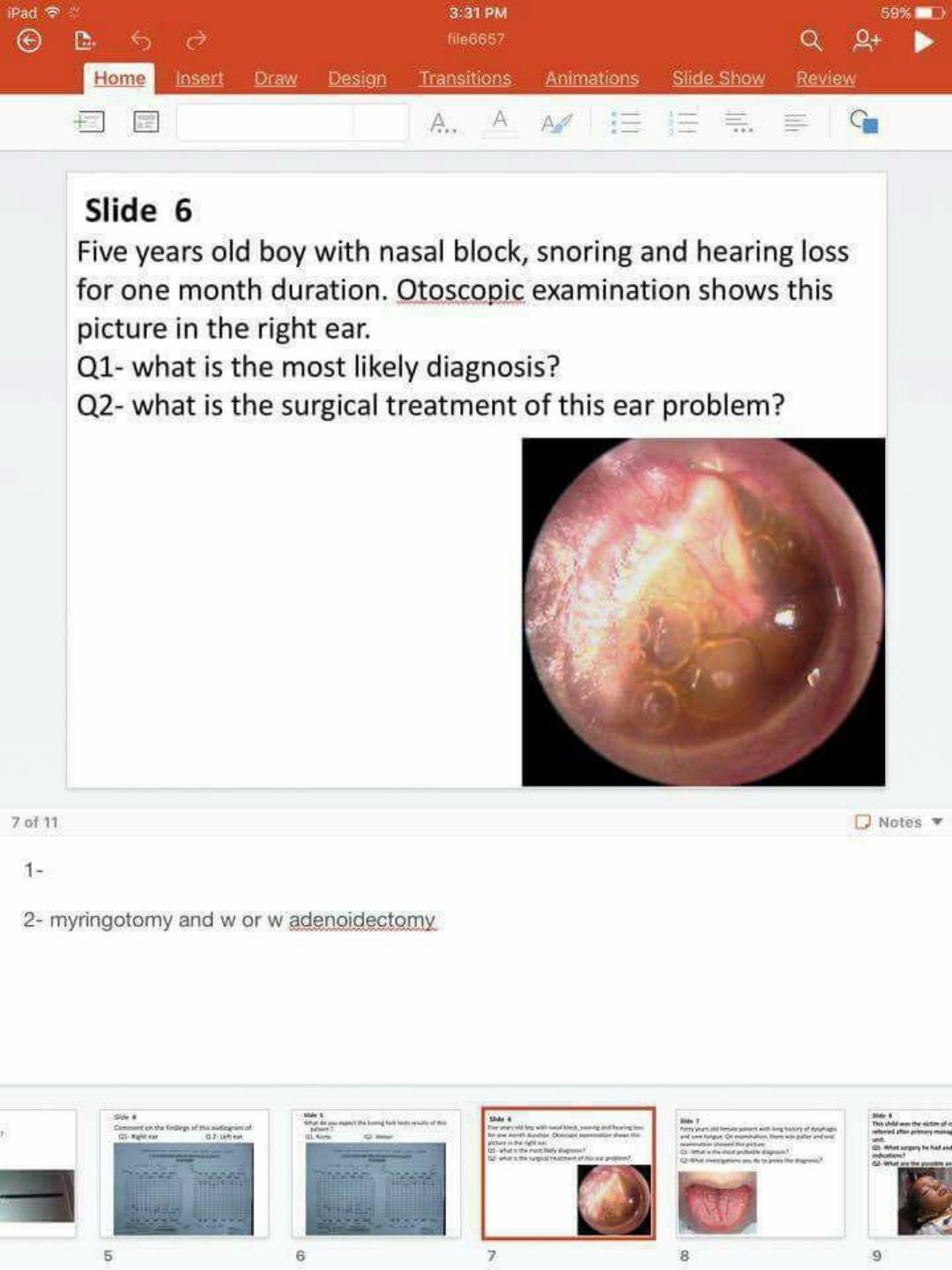The image size is (952, 1270).
Task: Insert shapes from the toolbar
Action: click(864, 122)
